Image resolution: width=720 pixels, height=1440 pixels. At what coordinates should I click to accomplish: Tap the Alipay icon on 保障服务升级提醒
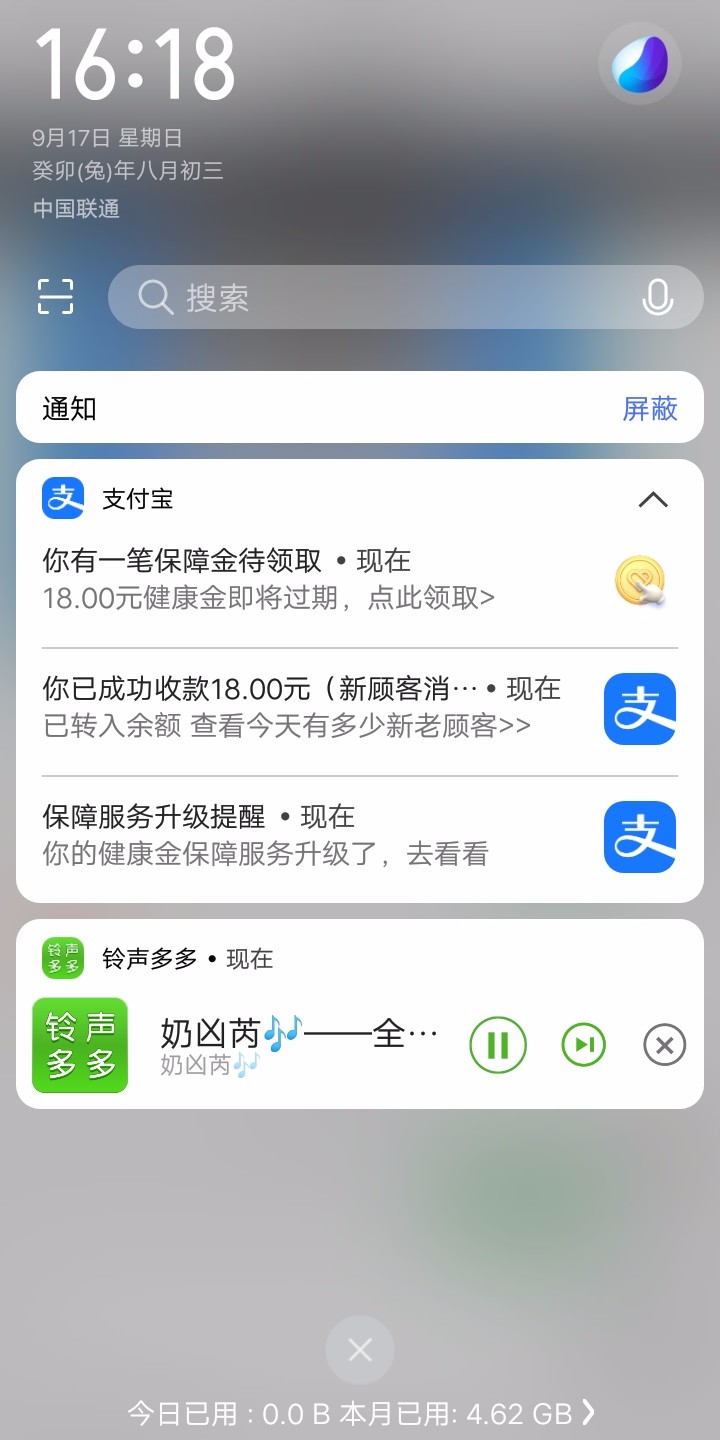(x=639, y=837)
